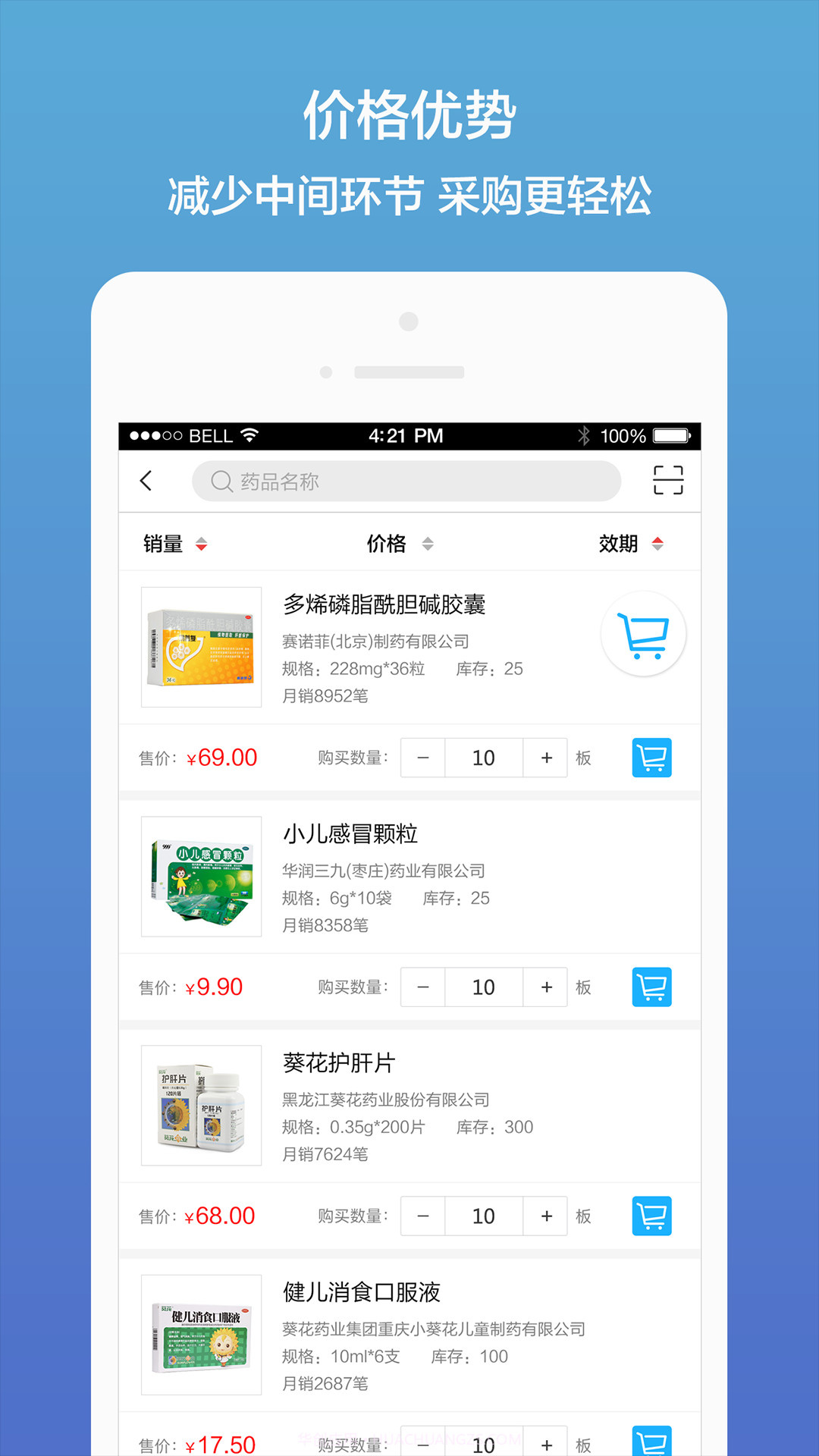Tap the back arrow to return
The image size is (819, 1456).
pyautogui.click(x=146, y=481)
